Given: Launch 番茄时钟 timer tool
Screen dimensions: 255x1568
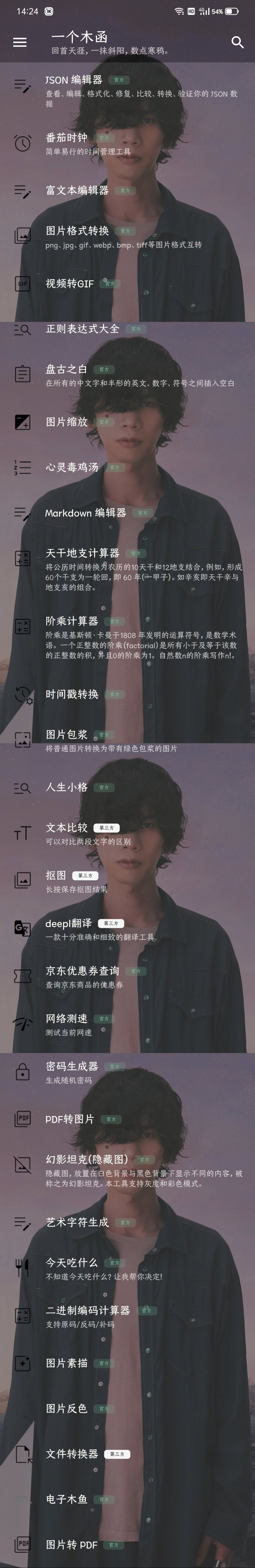Looking at the screenshot, I should 67,138.
